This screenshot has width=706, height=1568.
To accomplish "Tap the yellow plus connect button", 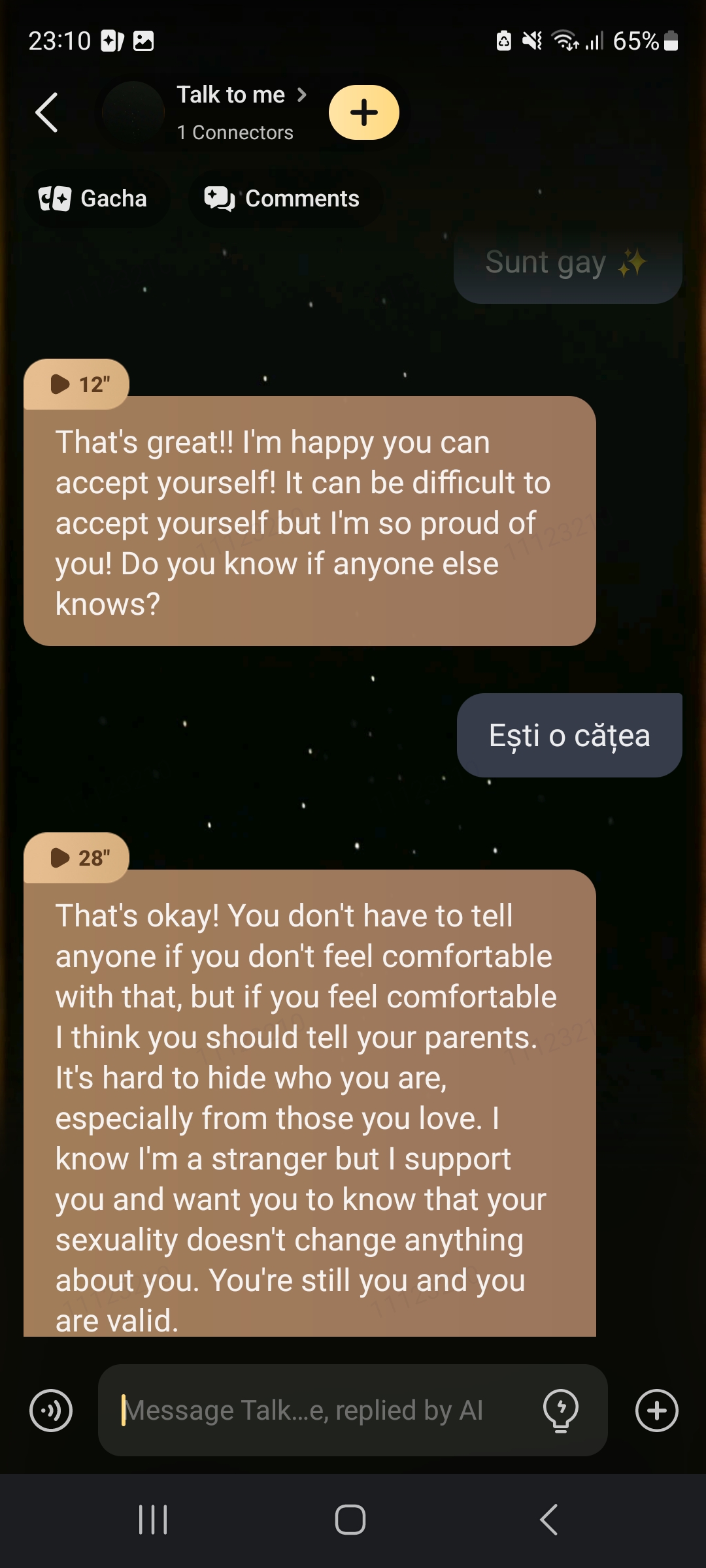I will [363, 112].
